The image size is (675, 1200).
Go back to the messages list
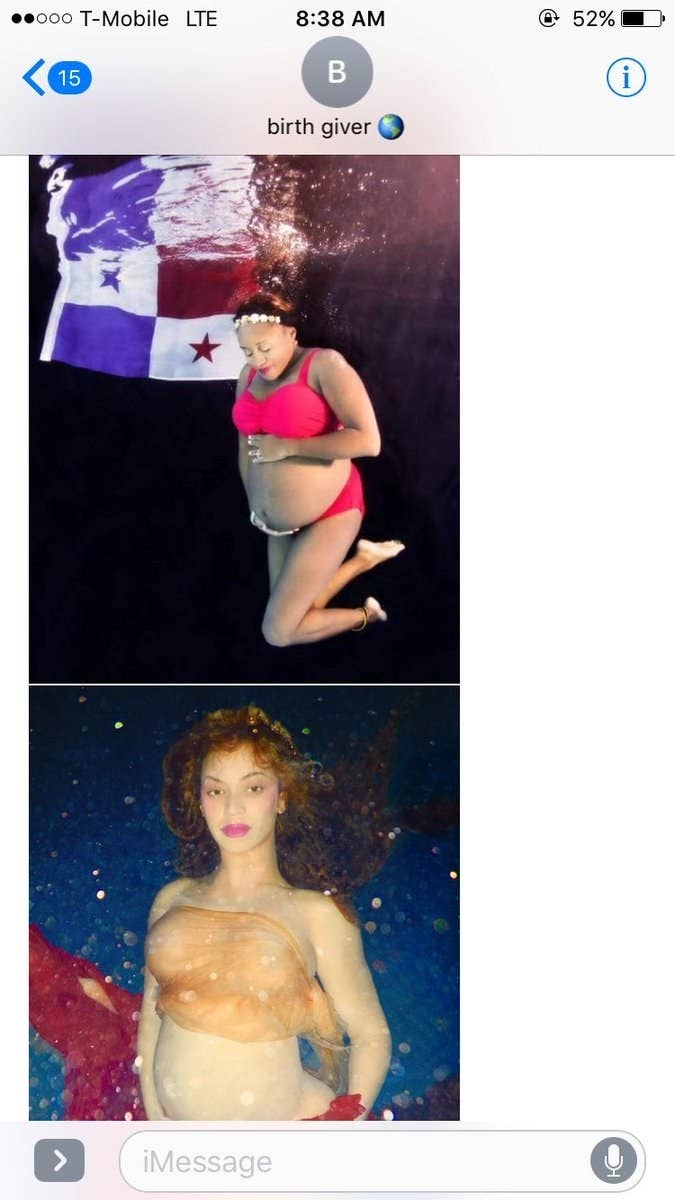point(55,77)
